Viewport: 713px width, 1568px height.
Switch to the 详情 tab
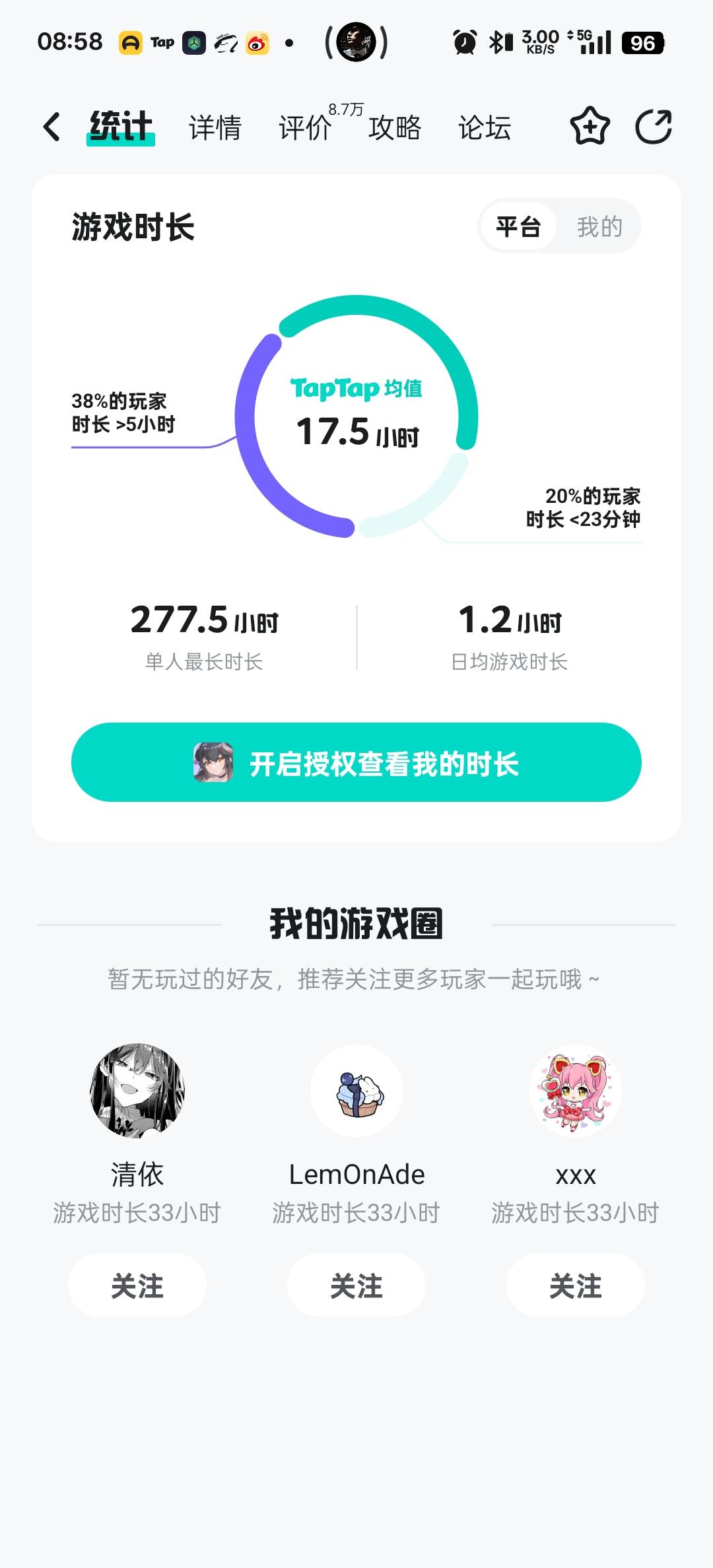click(x=215, y=127)
